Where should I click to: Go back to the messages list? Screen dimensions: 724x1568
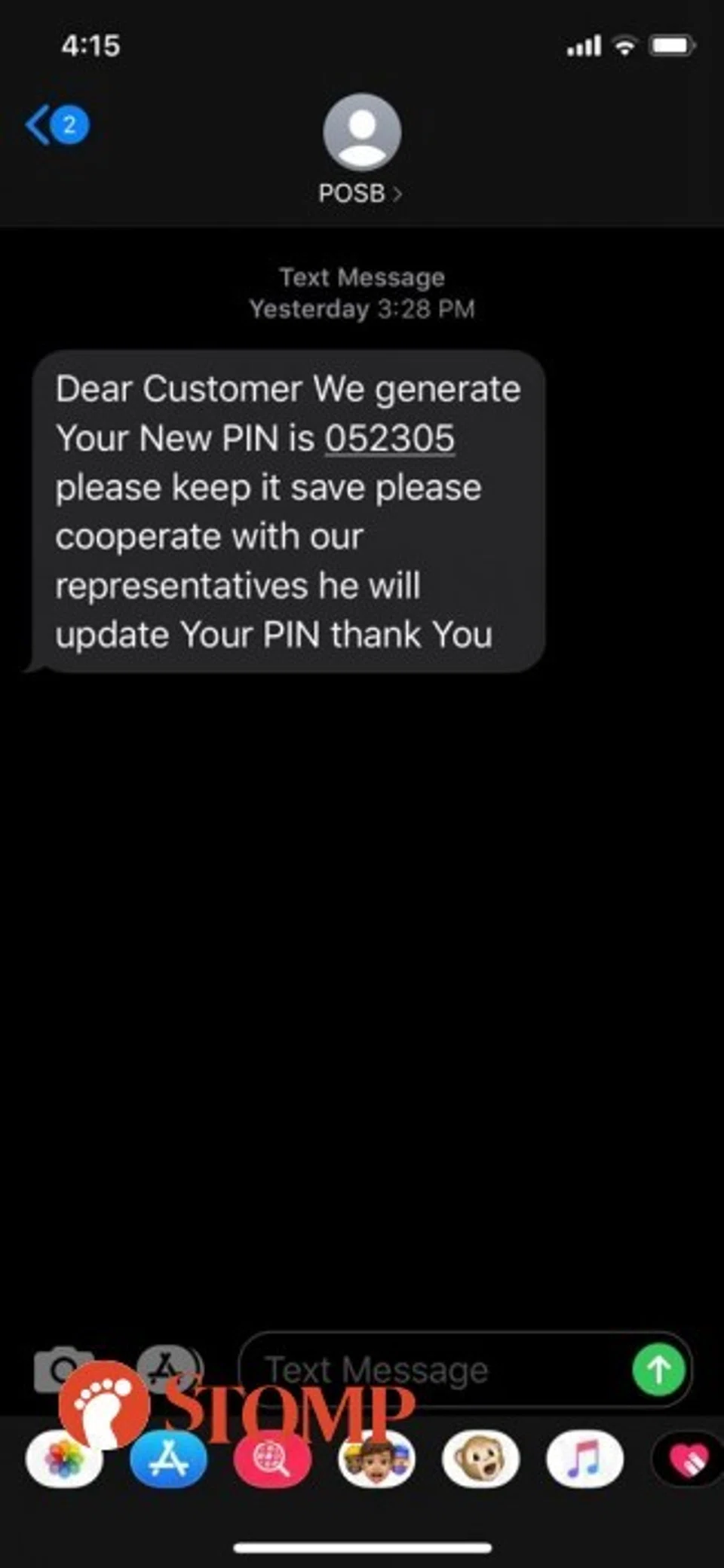54,124
